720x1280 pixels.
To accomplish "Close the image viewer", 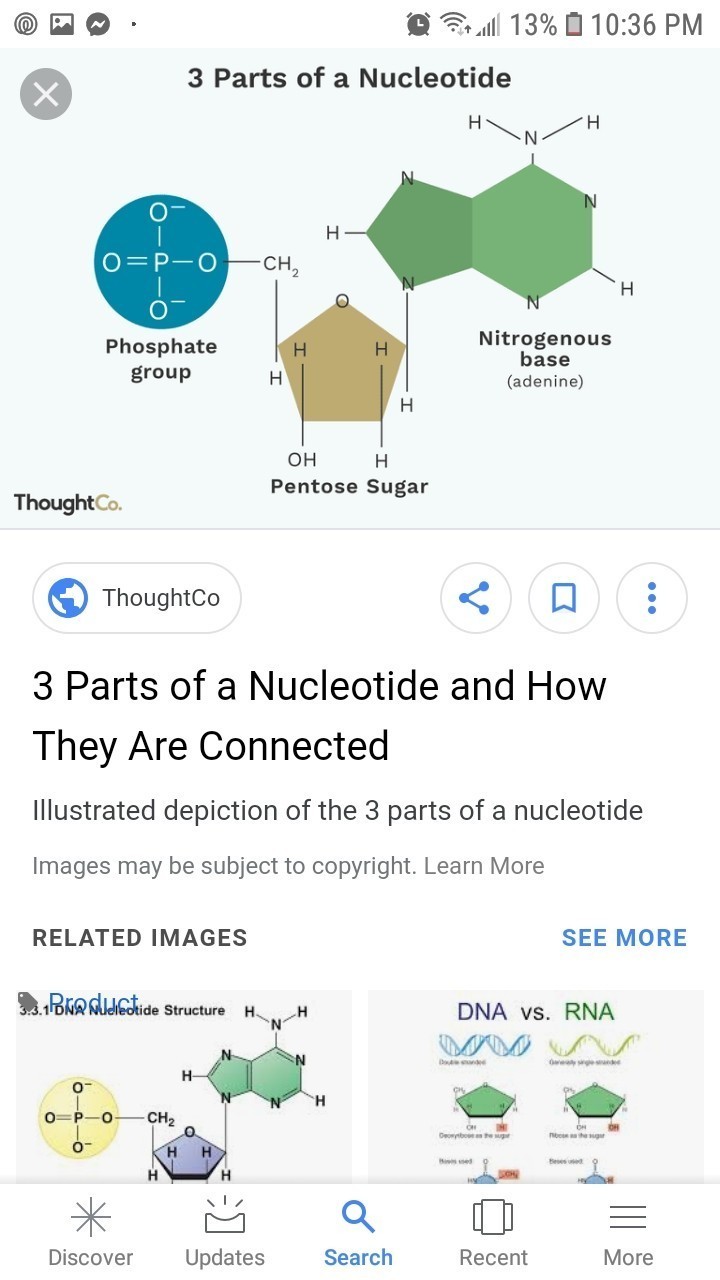I will pyautogui.click(x=46, y=95).
